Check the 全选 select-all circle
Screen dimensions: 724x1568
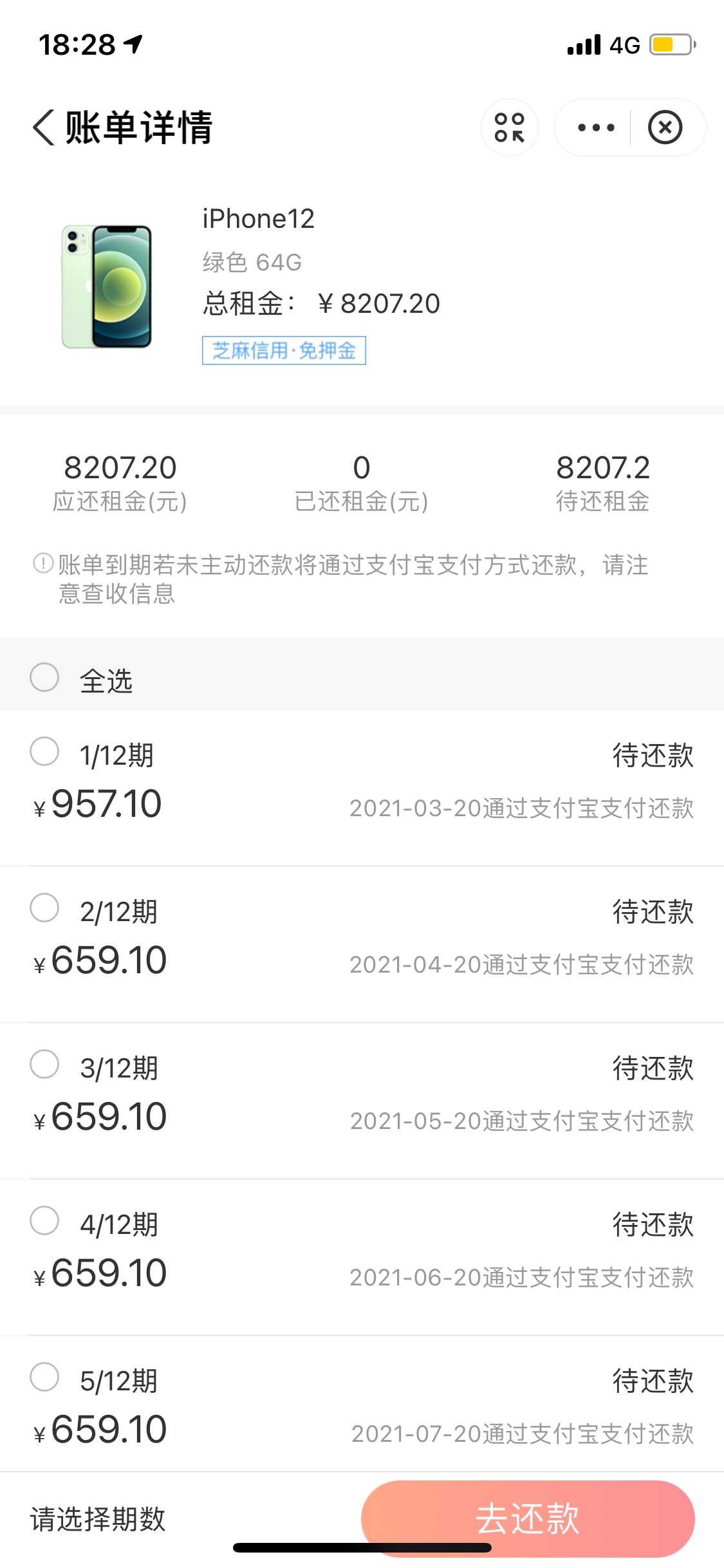tap(44, 677)
